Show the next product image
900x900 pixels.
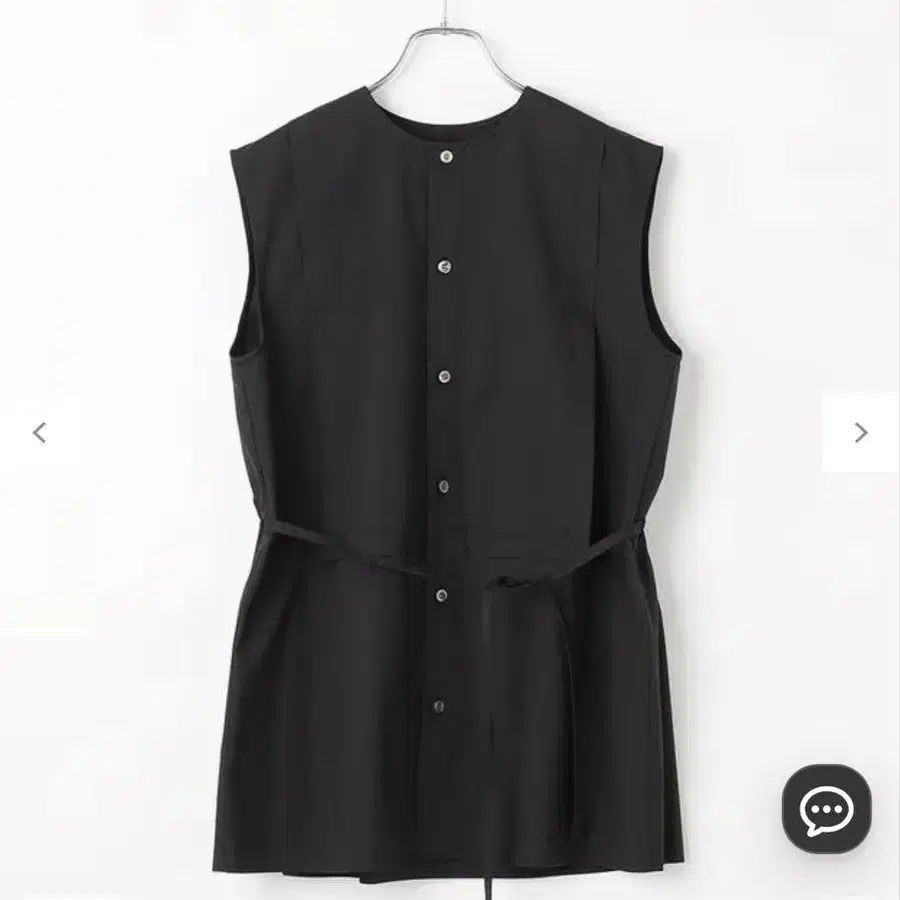point(860,433)
